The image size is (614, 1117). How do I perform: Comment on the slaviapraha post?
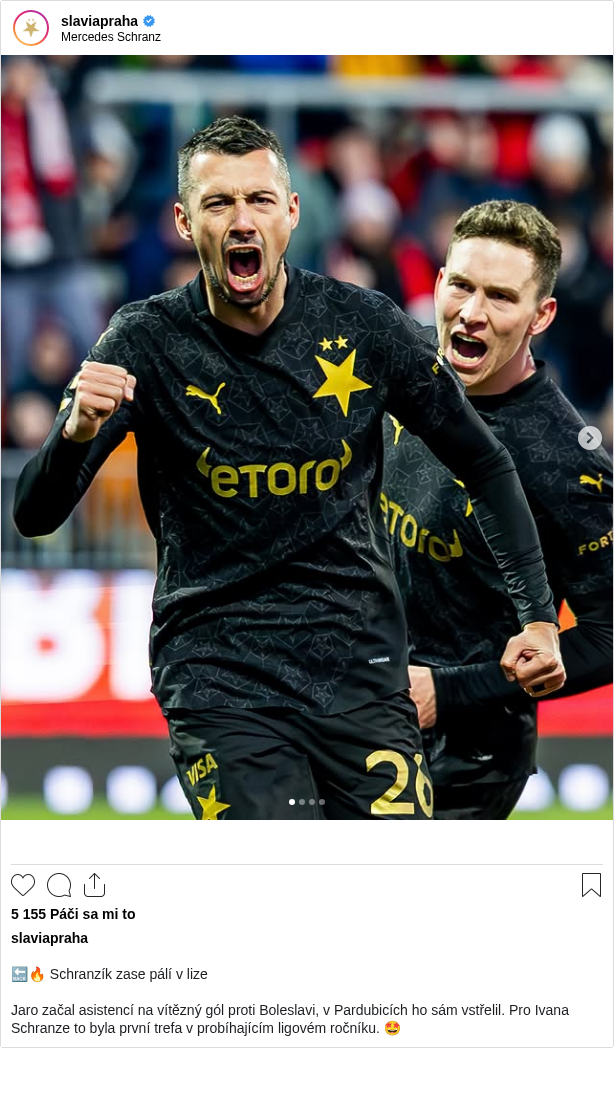click(59, 885)
